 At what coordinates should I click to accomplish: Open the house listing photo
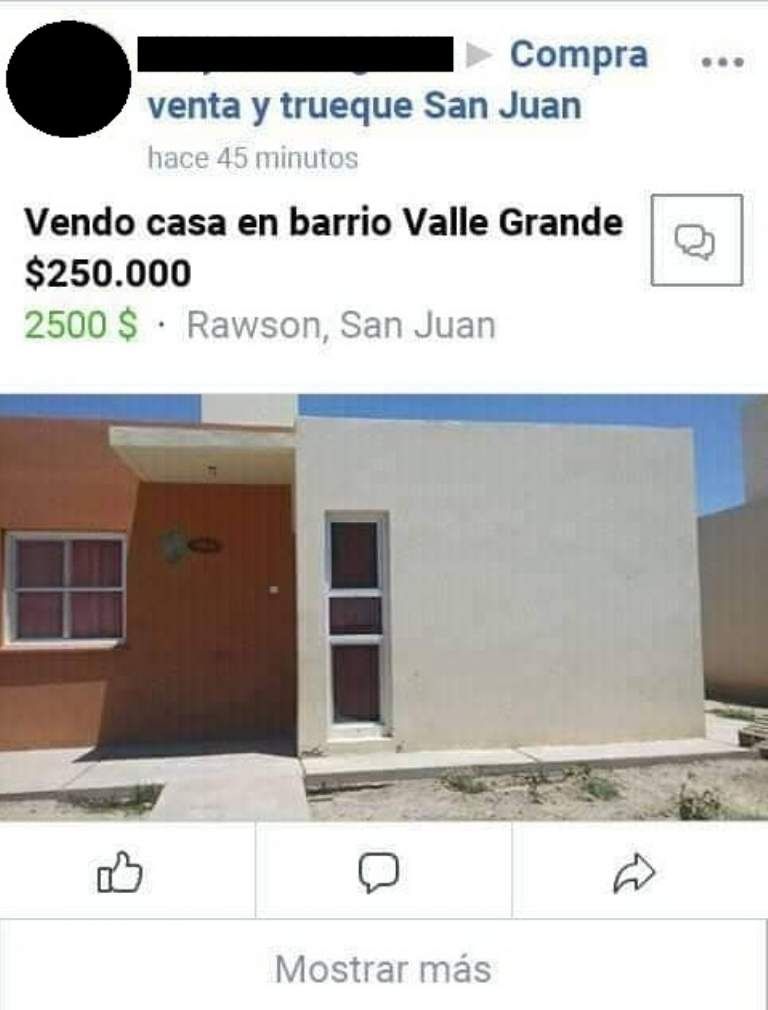[384, 606]
